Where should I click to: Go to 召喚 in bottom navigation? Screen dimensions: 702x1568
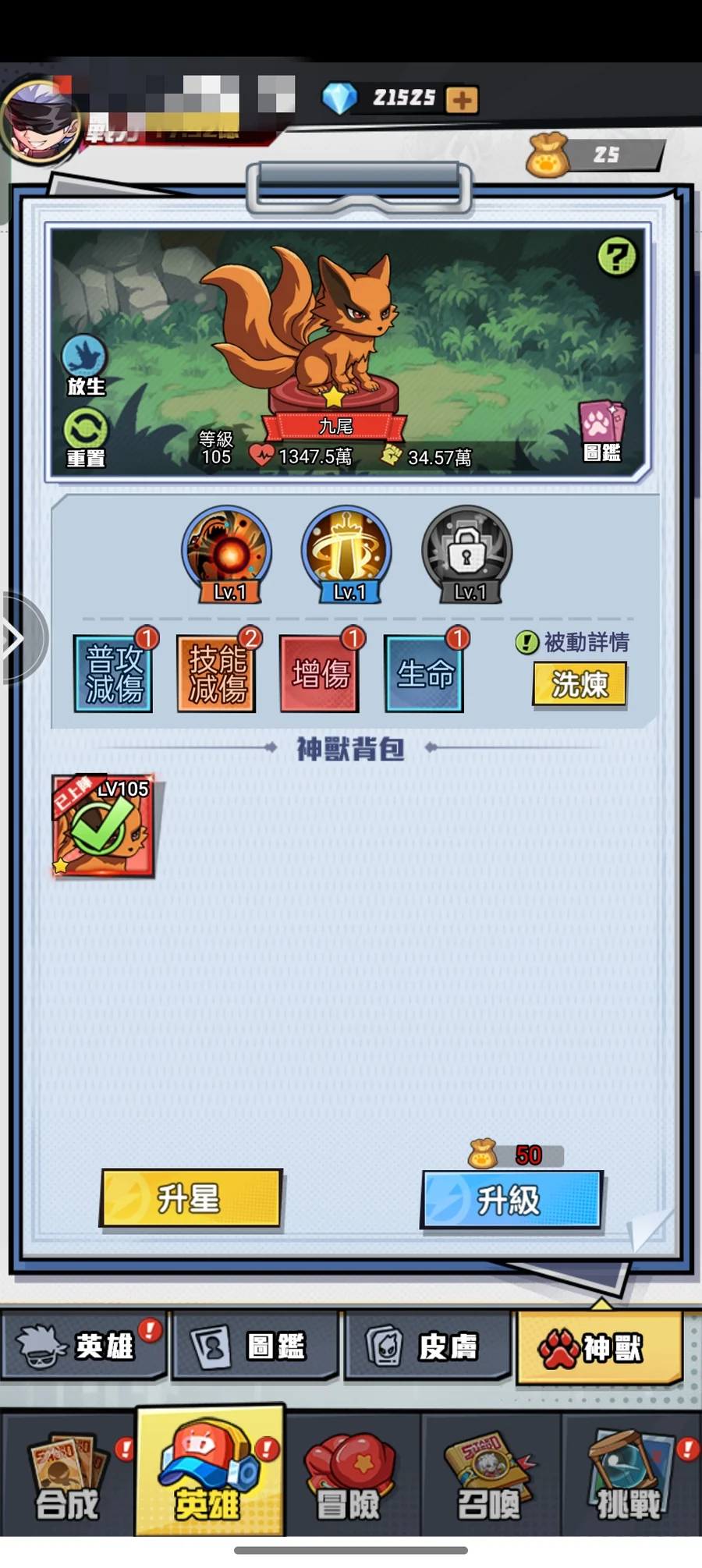490,1476
